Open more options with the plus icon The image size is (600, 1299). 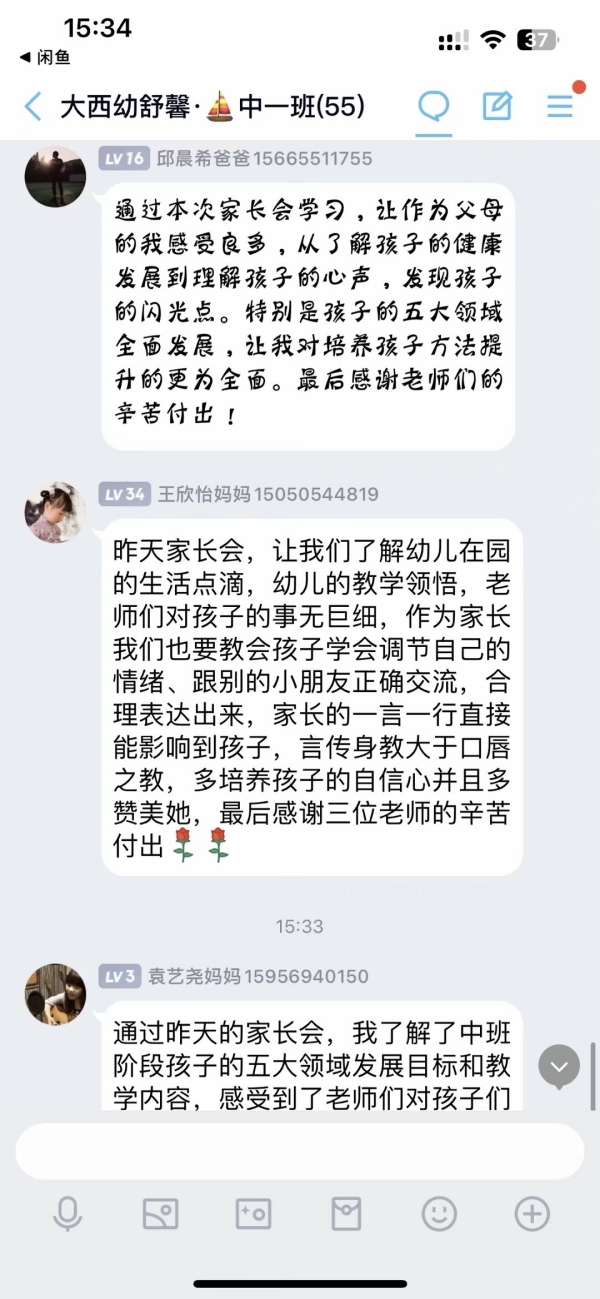[532, 1214]
